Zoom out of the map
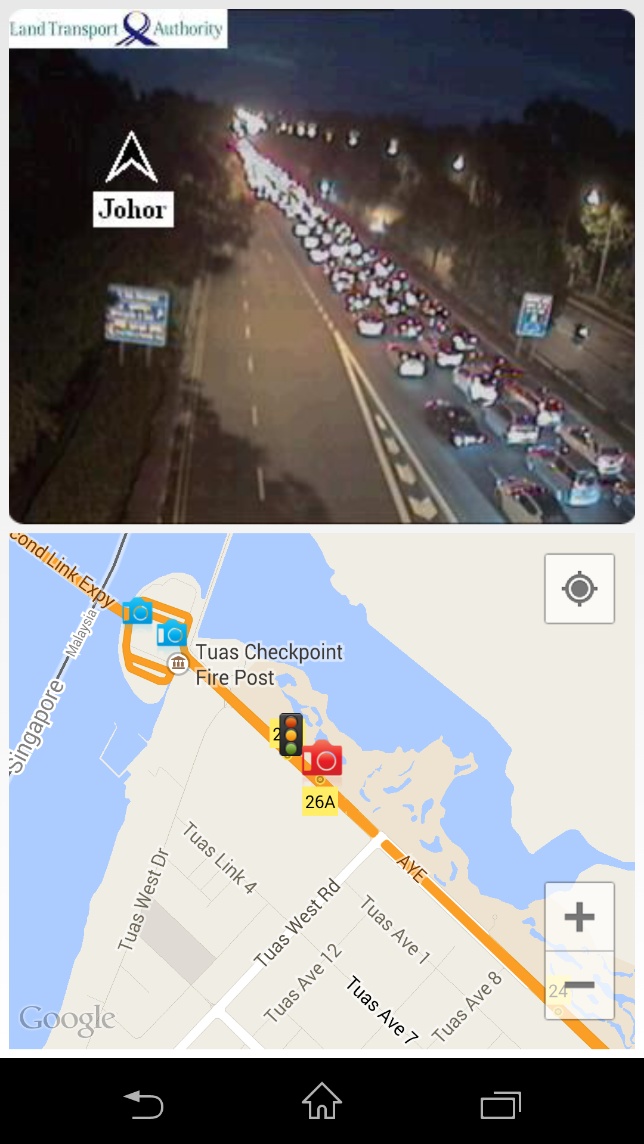644x1144 pixels. pos(579,985)
